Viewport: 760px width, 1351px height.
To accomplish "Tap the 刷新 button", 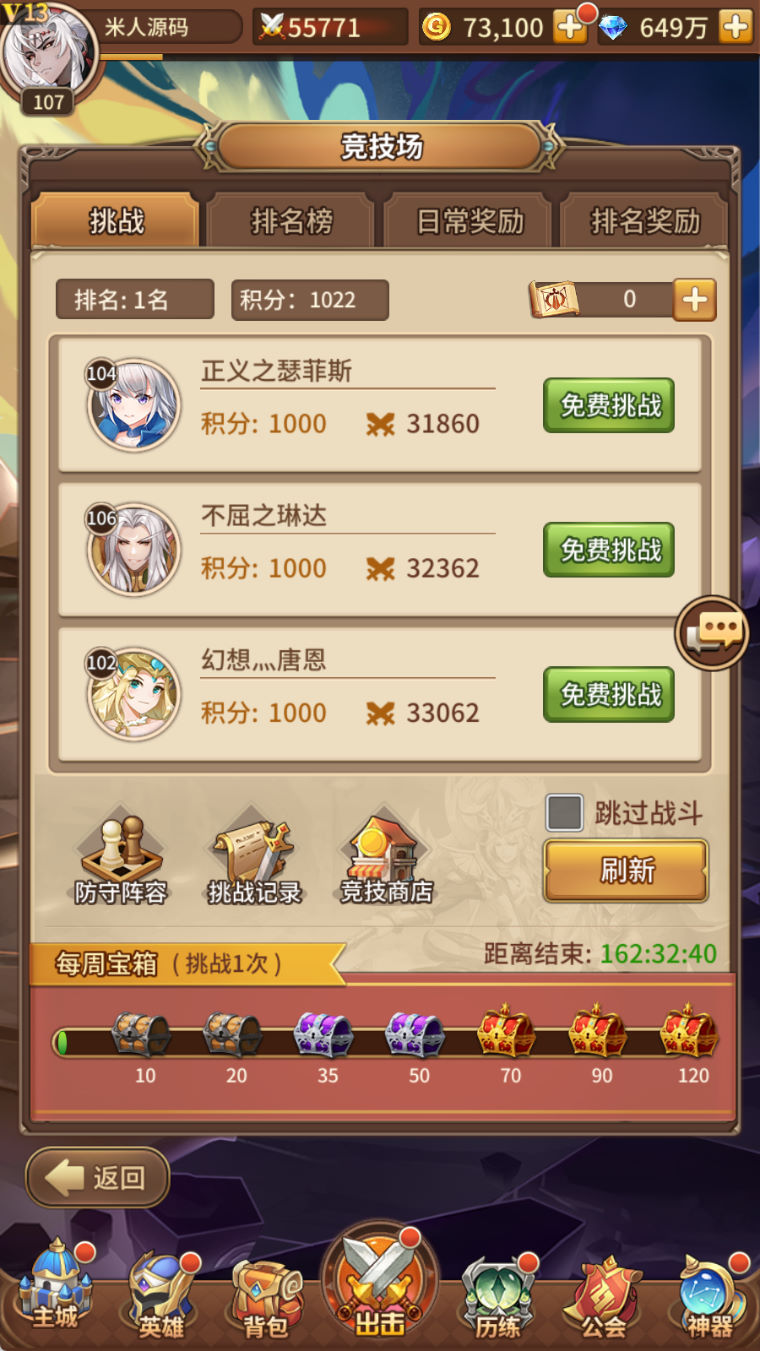I will click(x=626, y=870).
